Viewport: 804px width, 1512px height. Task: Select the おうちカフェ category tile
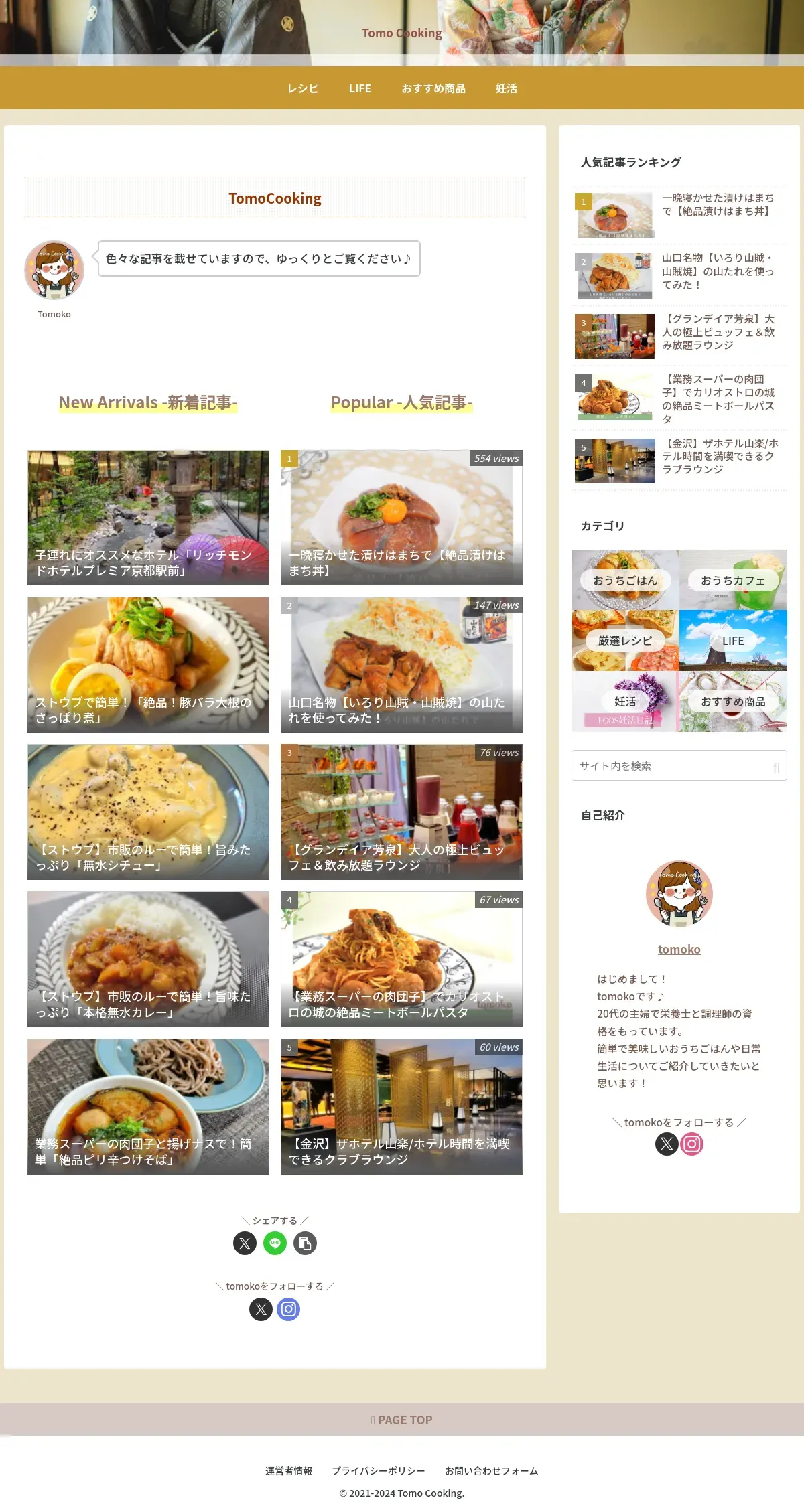pos(733,580)
